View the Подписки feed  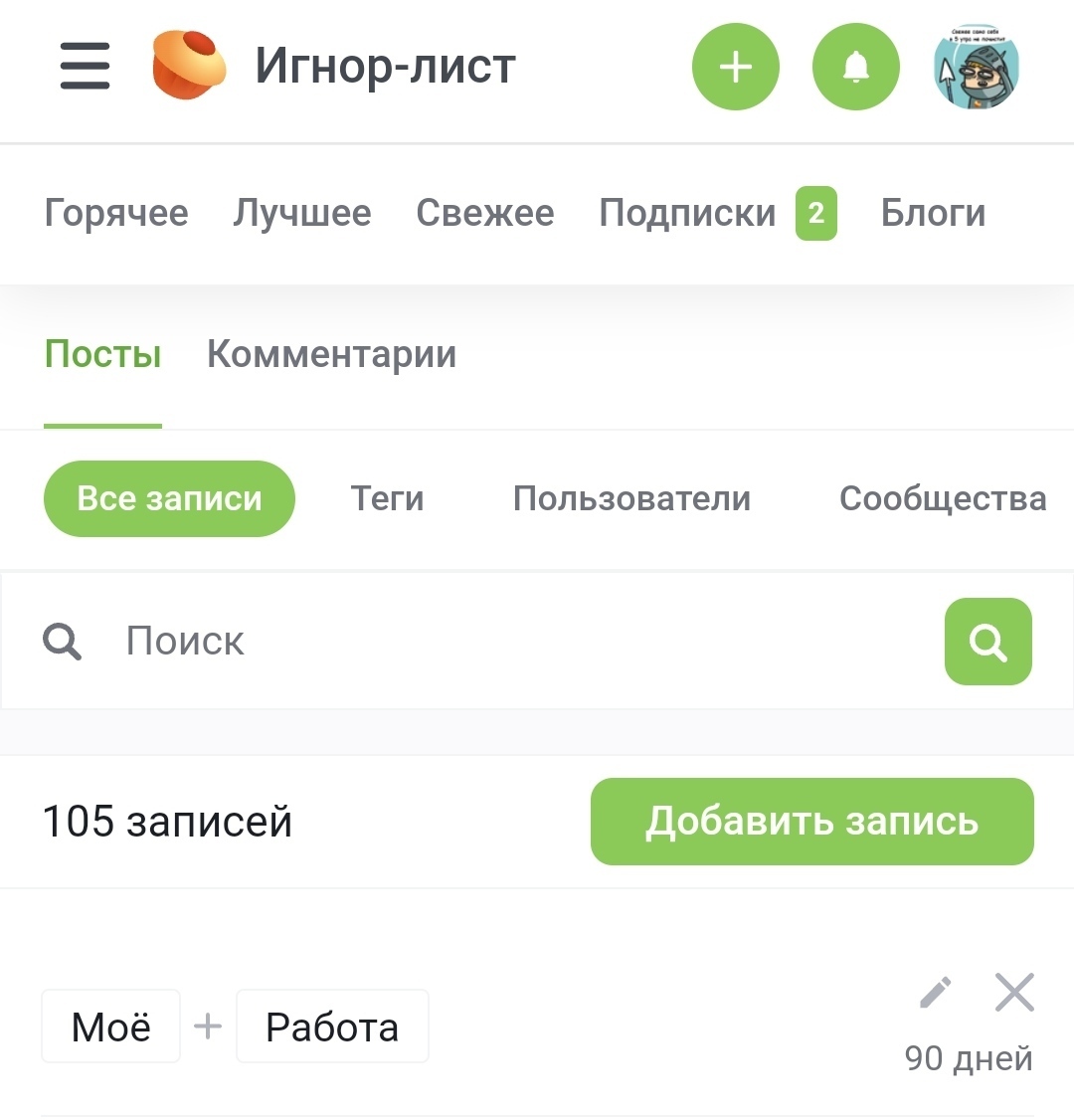tap(688, 213)
